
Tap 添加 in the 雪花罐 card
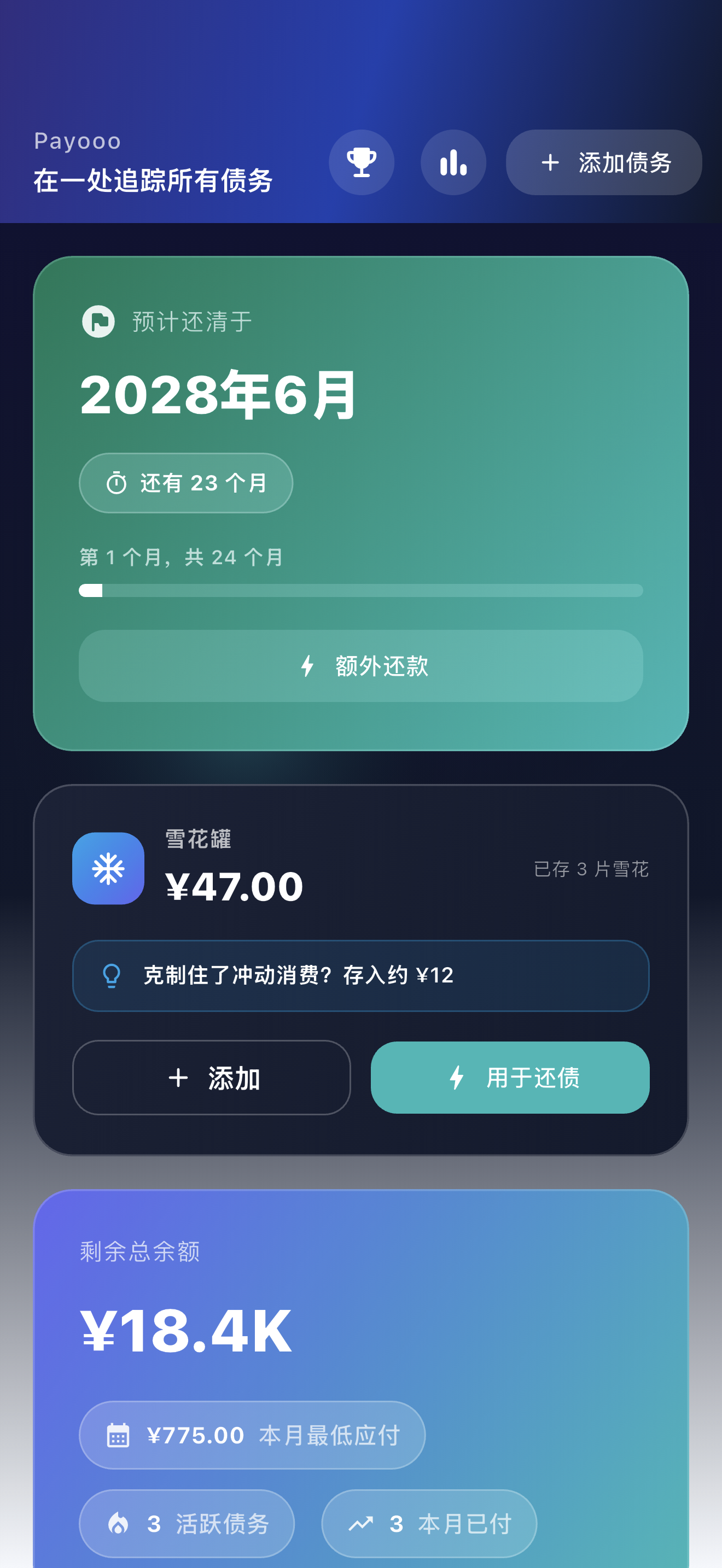coord(212,1078)
